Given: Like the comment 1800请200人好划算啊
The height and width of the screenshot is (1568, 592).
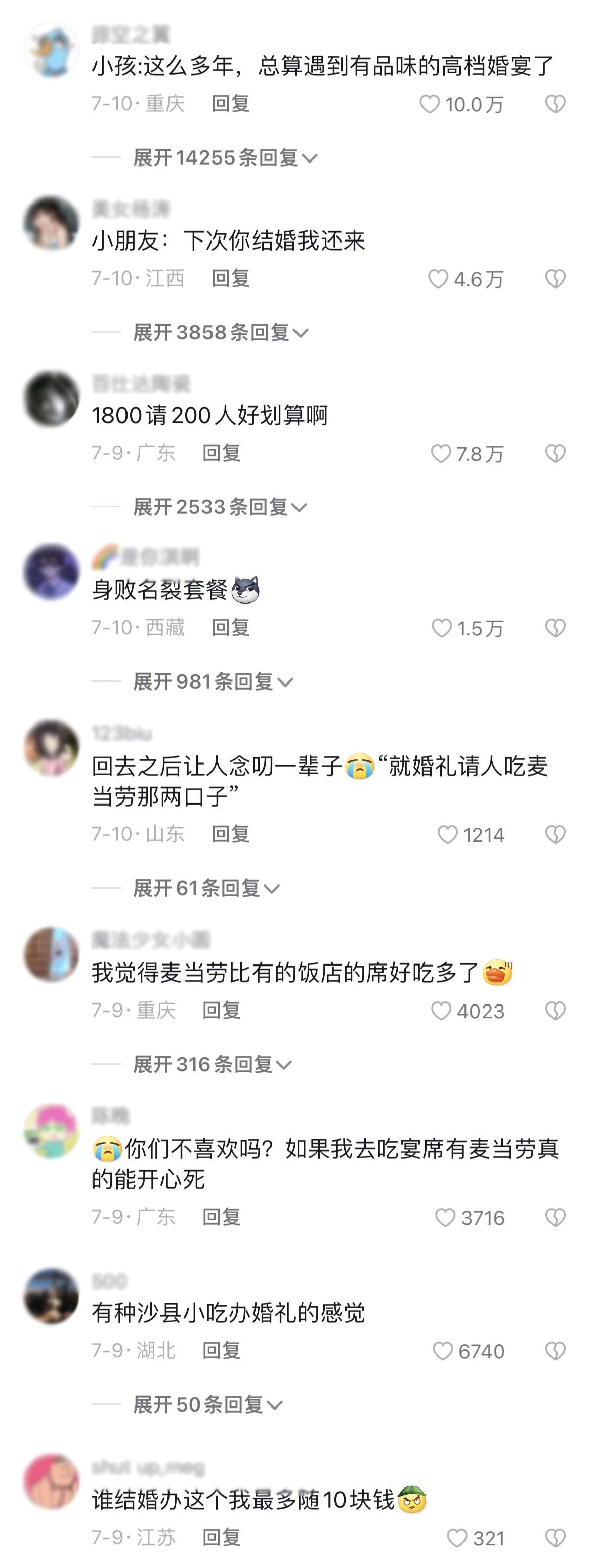Looking at the screenshot, I should [441, 454].
